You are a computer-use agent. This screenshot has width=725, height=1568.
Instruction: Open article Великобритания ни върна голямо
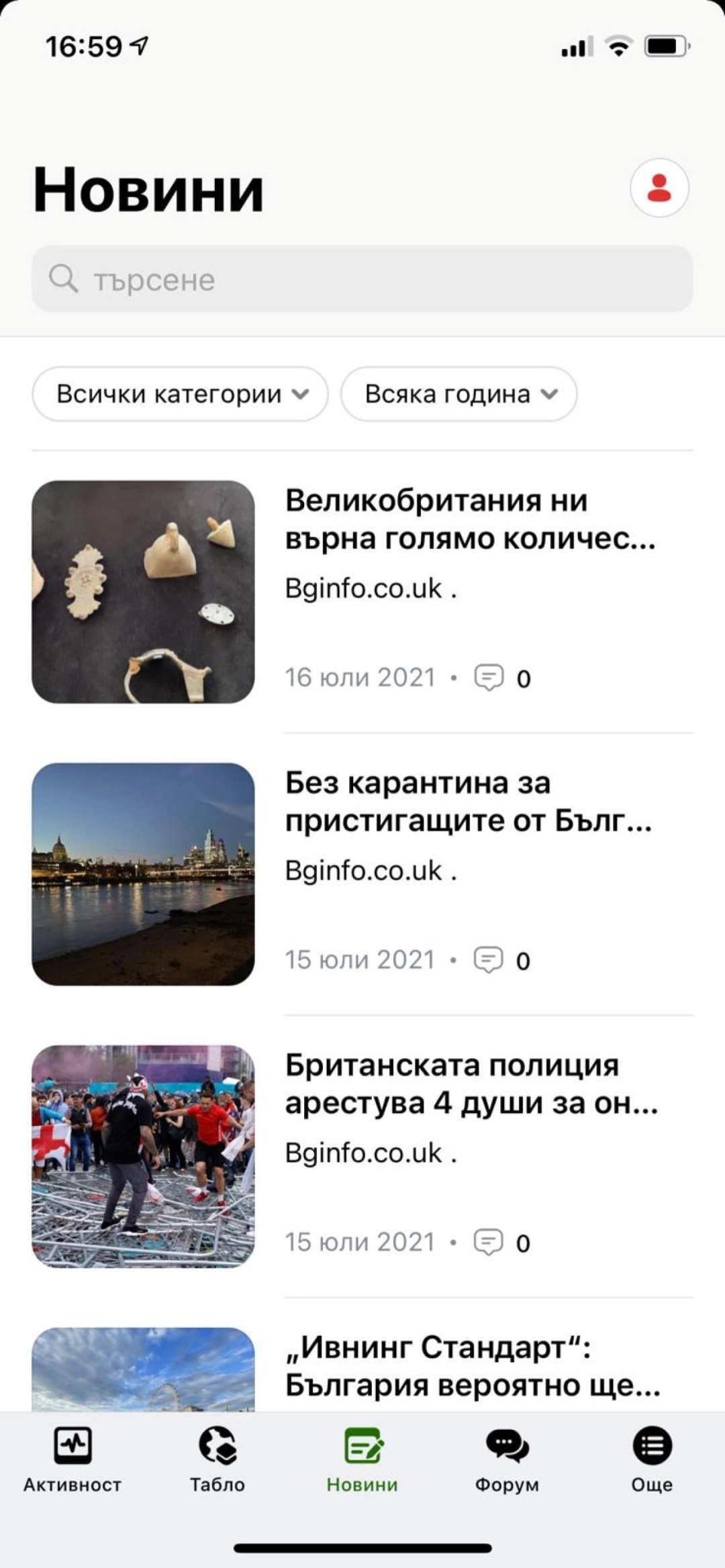point(470,519)
